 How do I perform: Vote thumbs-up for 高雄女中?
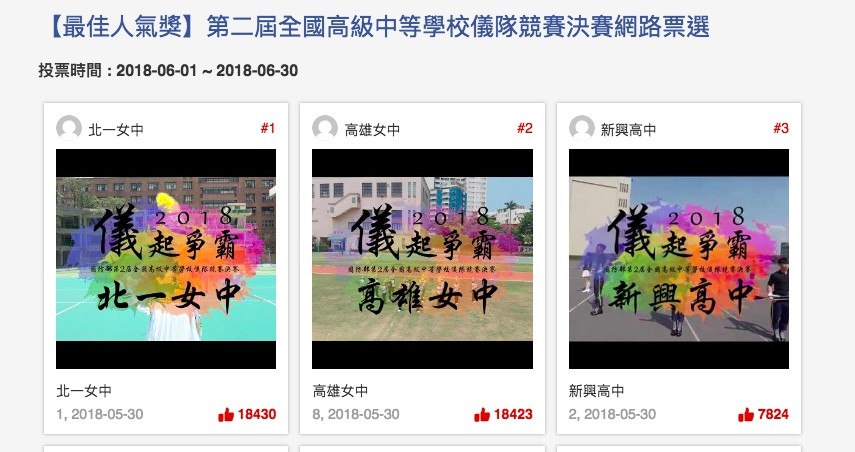coord(482,415)
